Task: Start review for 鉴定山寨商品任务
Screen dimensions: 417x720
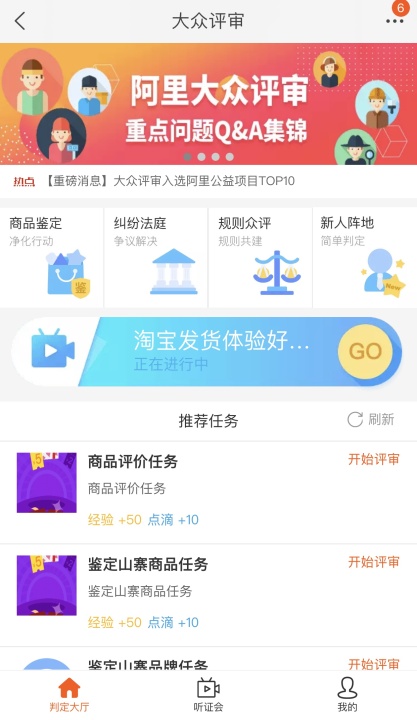Action: [373, 562]
